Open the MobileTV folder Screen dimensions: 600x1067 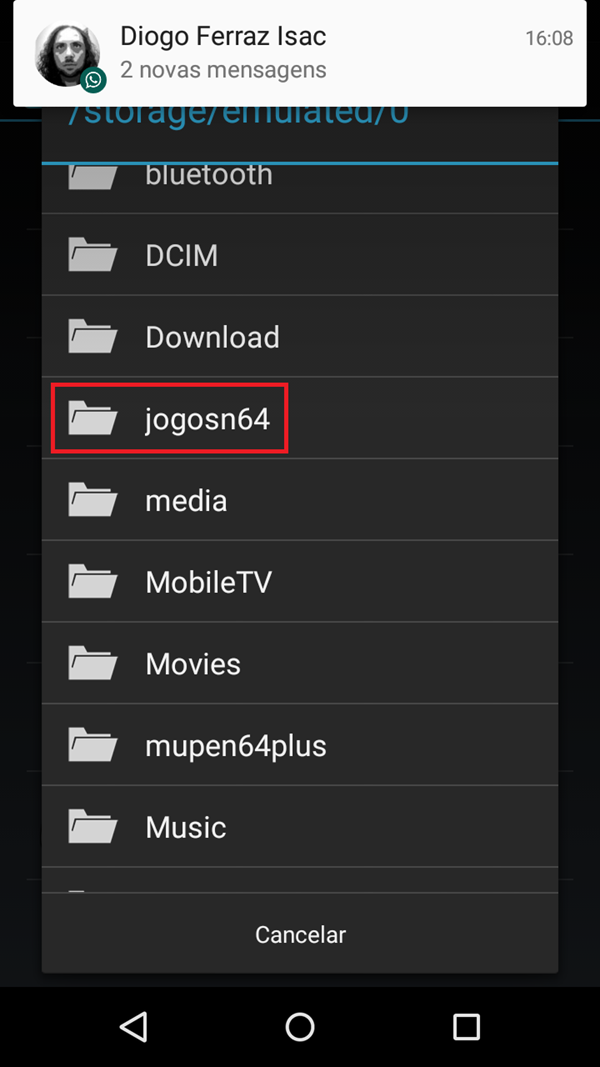(300, 582)
